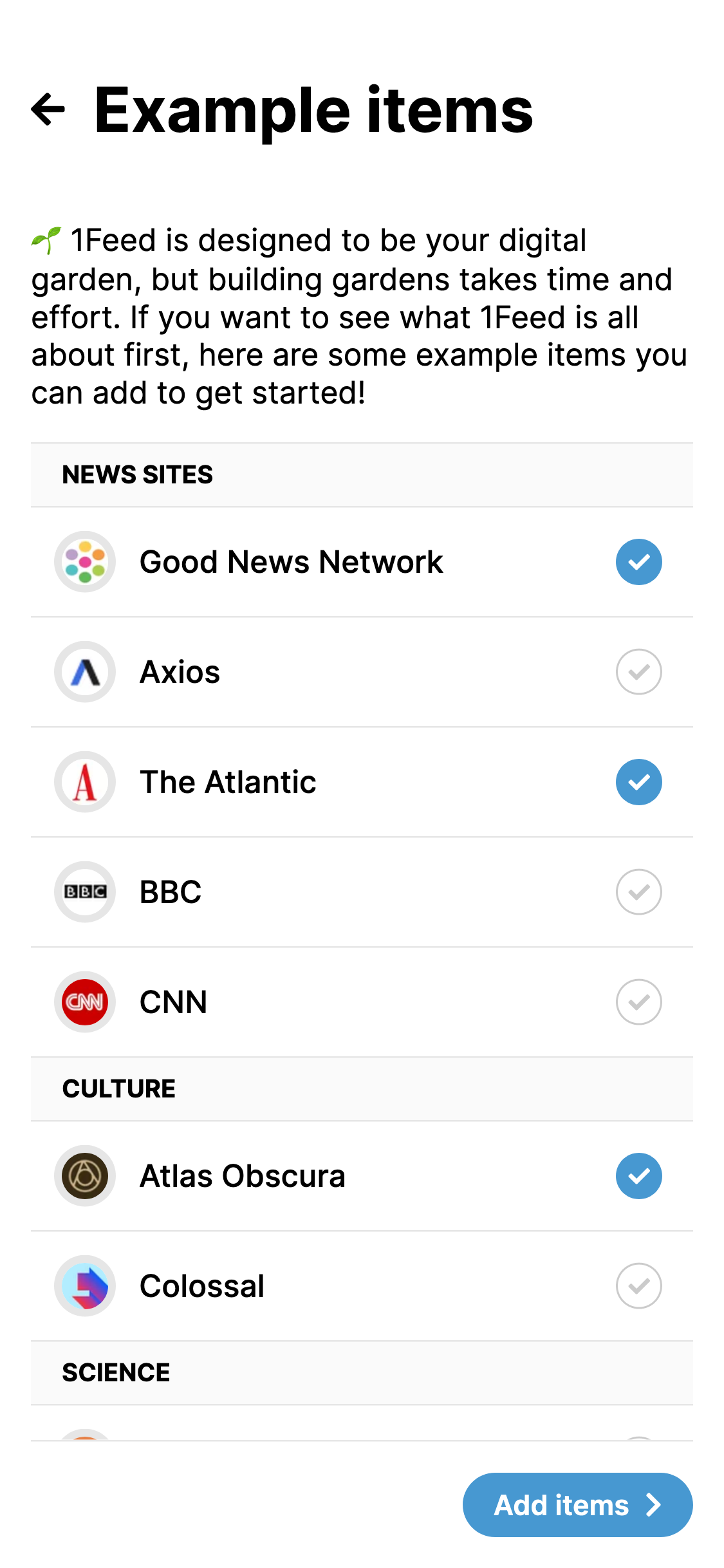Screen dimensions: 724x1568
Task: Check the BBC item
Action: click(638, 892)
